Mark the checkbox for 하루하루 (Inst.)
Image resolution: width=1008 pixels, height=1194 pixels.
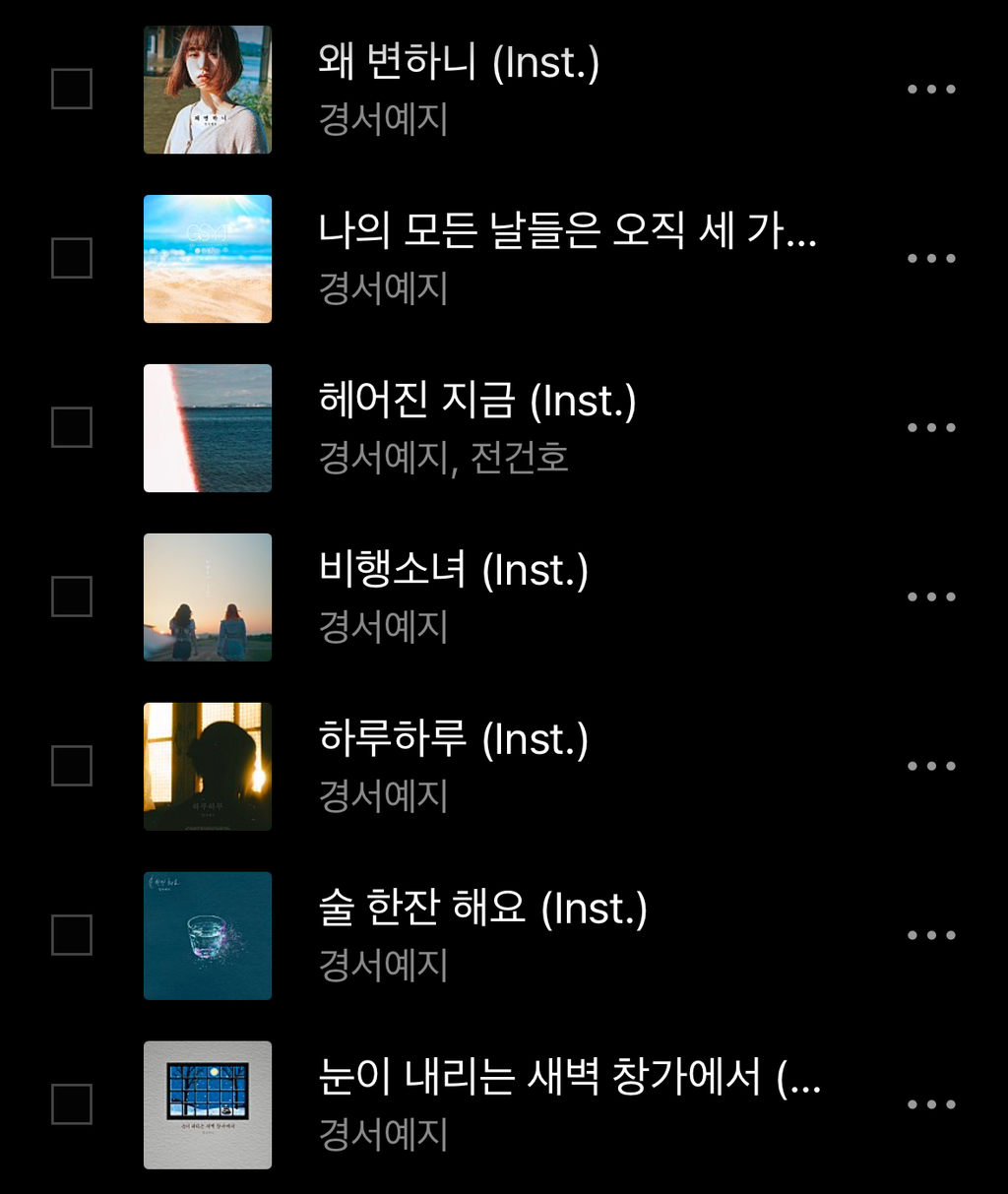point(72,766)
